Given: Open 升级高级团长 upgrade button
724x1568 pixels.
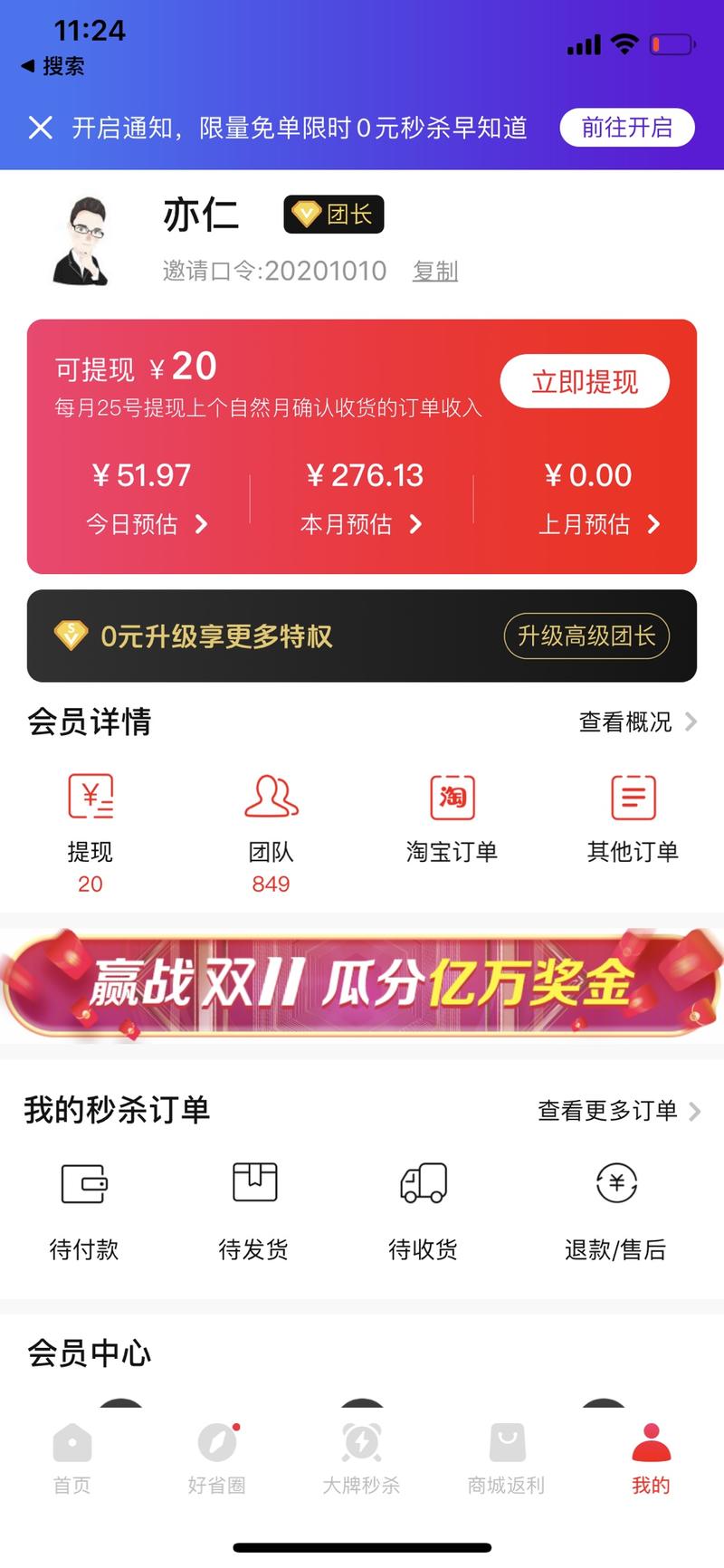Looking at the screenshot, I should pos(586,636).
